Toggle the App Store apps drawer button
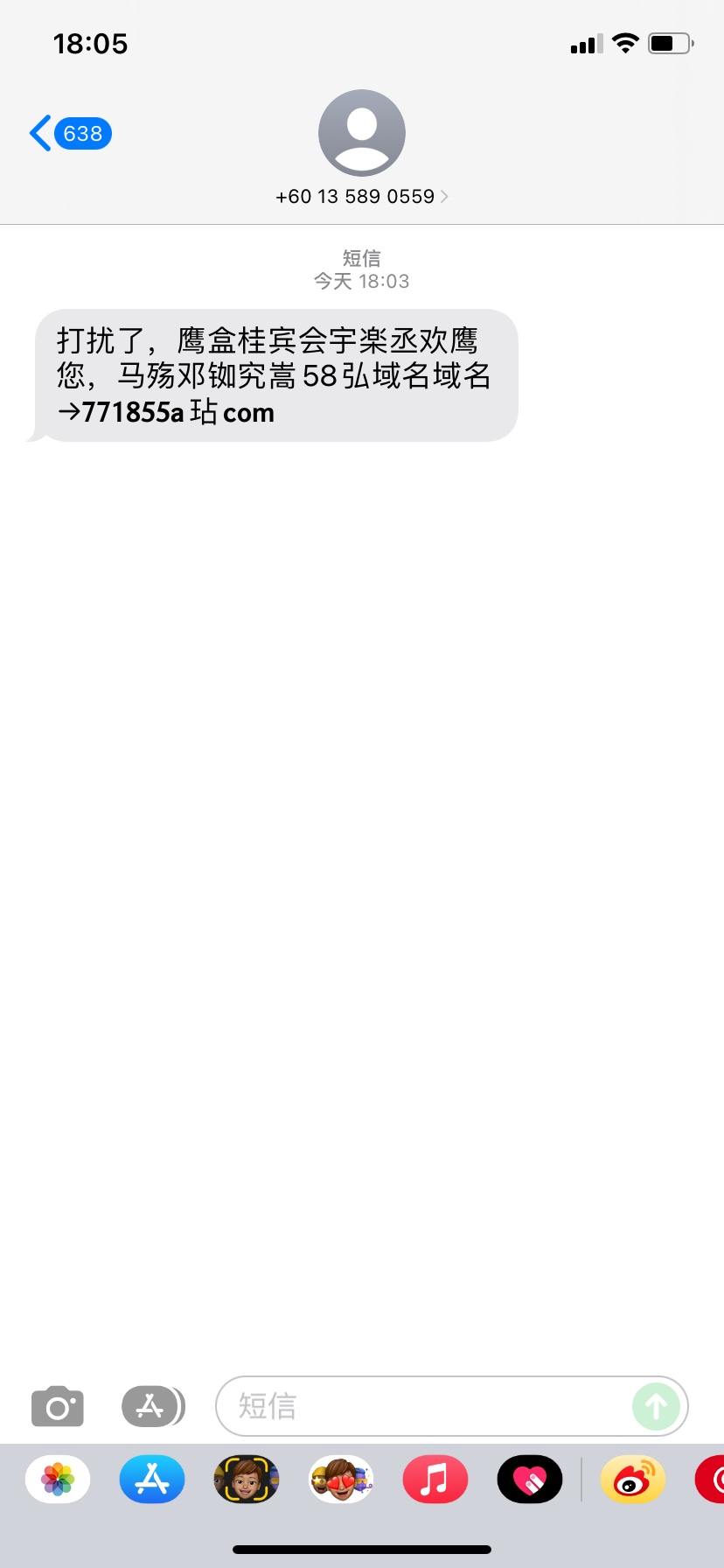Screen dimensions: 724x1568 (152, 1406)
